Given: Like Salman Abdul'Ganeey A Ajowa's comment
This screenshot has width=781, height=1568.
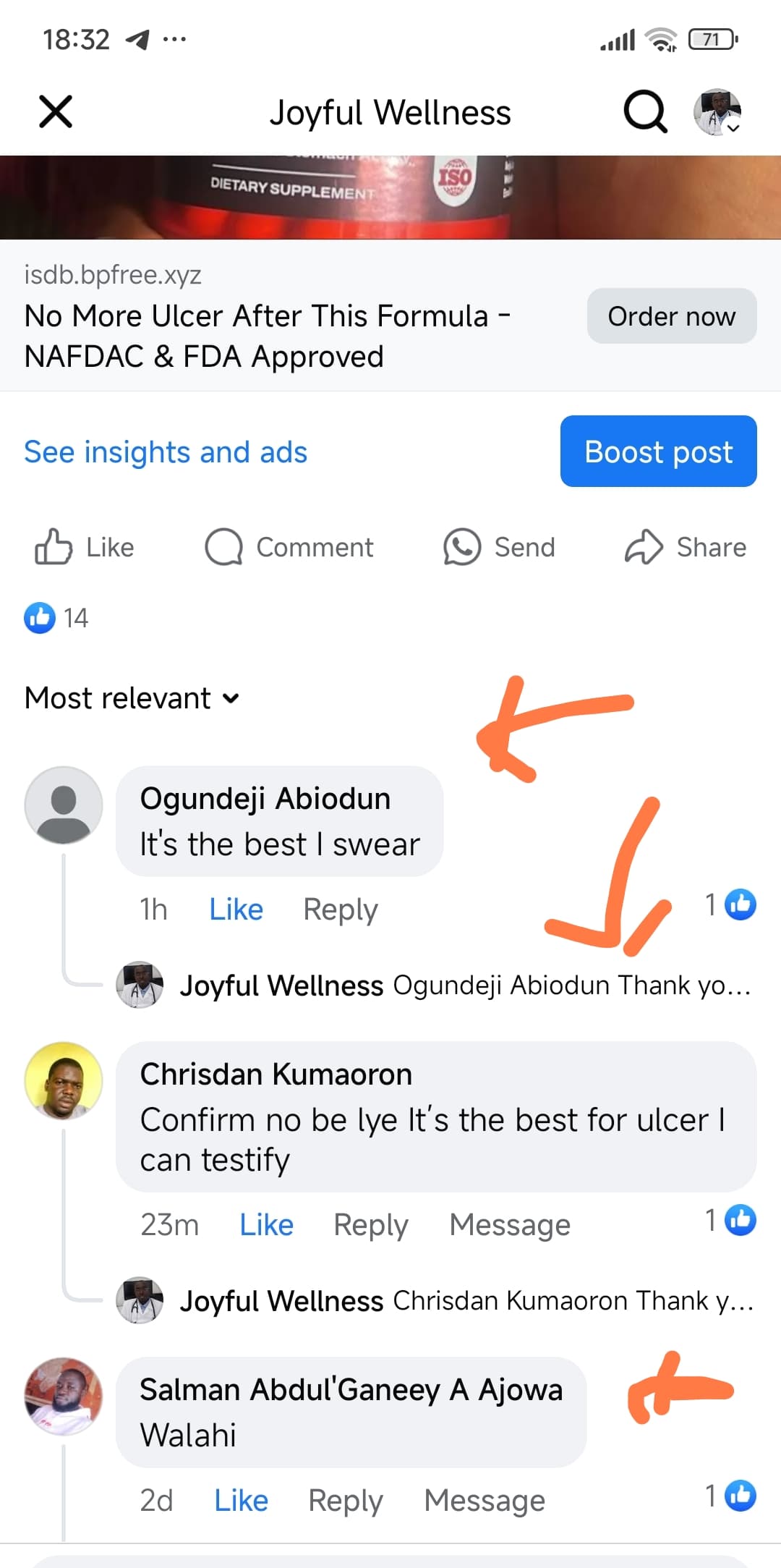Looking at the screenshot, I should coord(241,1501).
